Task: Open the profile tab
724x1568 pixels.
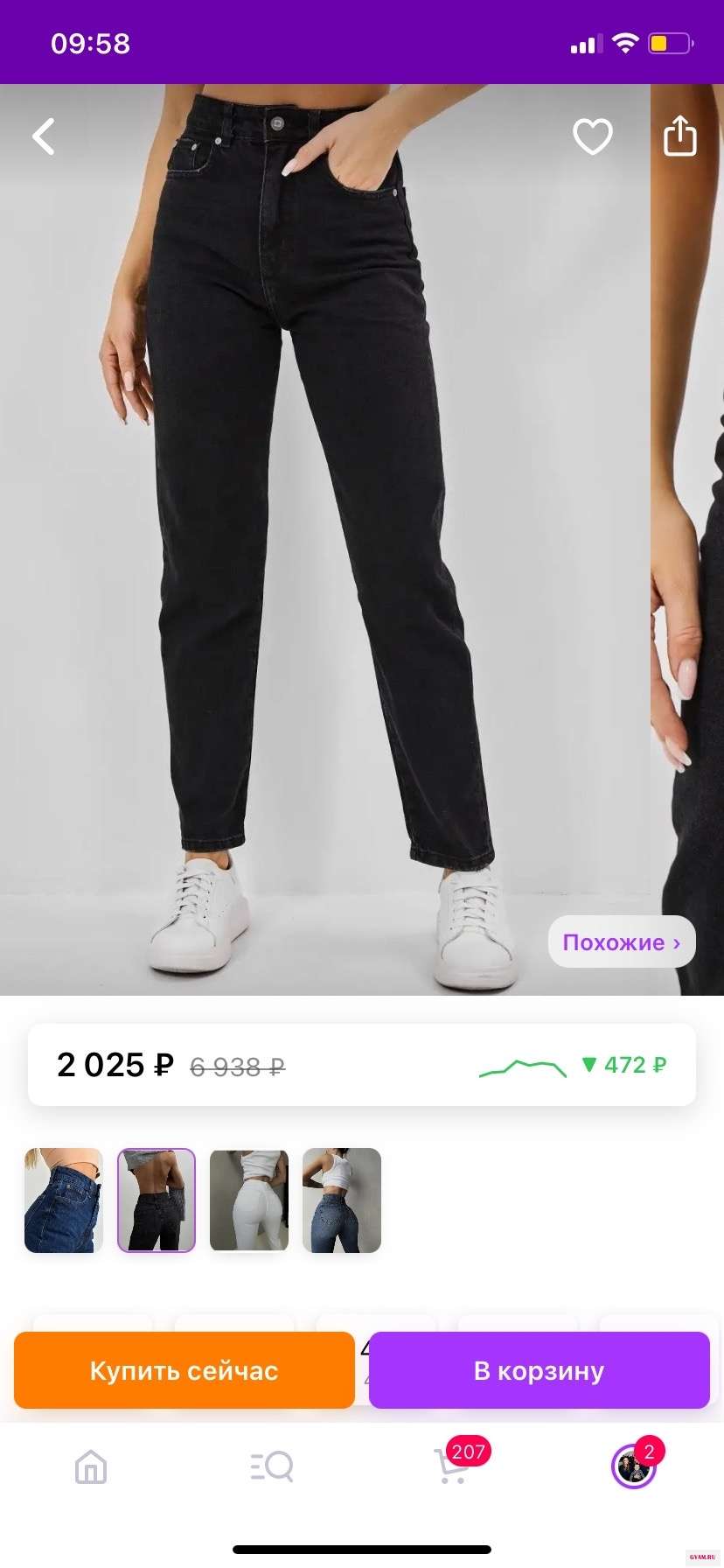Action: [x=633, y=1466]
